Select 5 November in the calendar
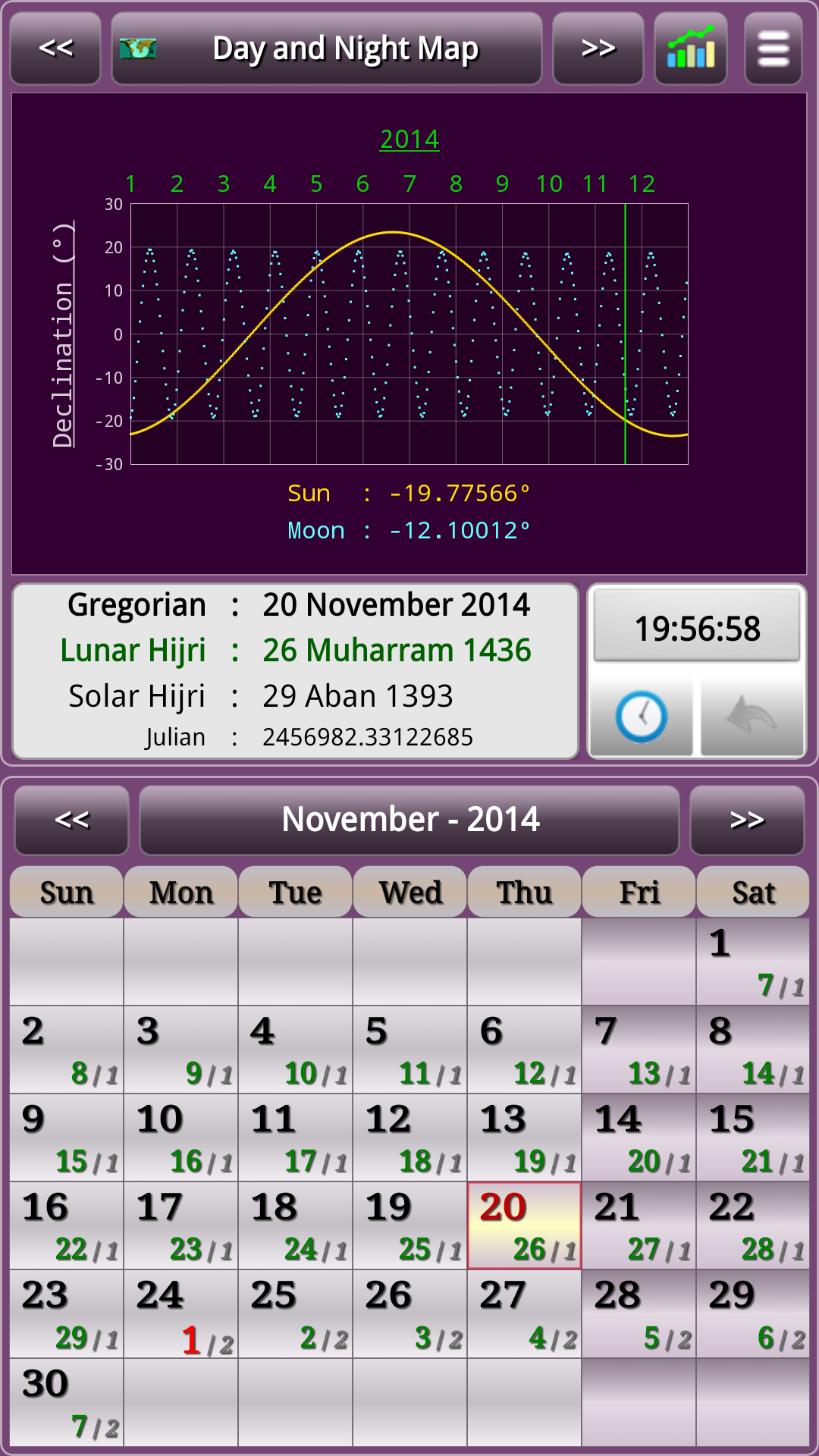The width and height of the screenshot is (819, 1456). (x=409, y=1050)
